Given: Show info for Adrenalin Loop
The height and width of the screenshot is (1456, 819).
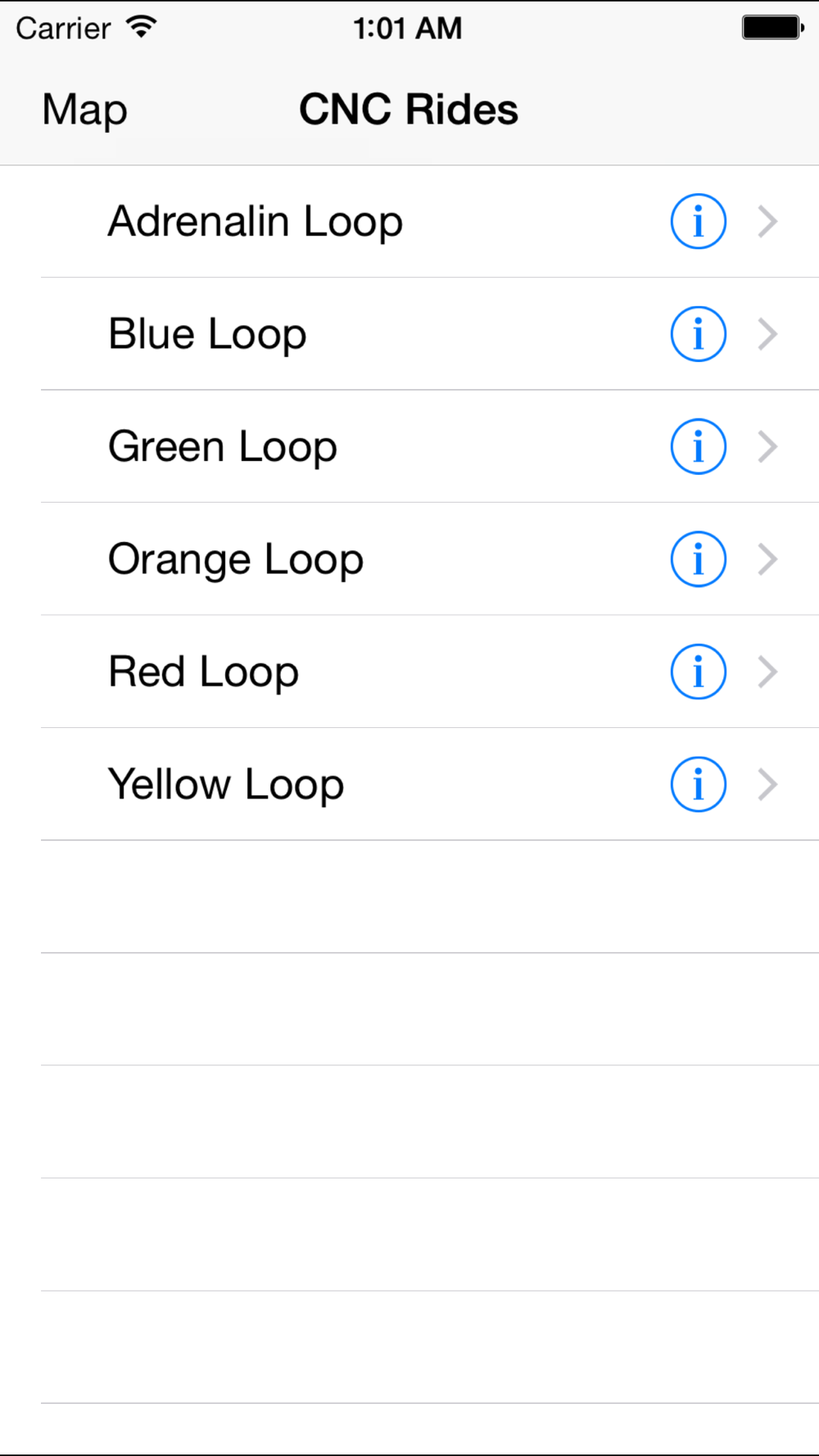Looking at the screenshot, I should point(698,221).
